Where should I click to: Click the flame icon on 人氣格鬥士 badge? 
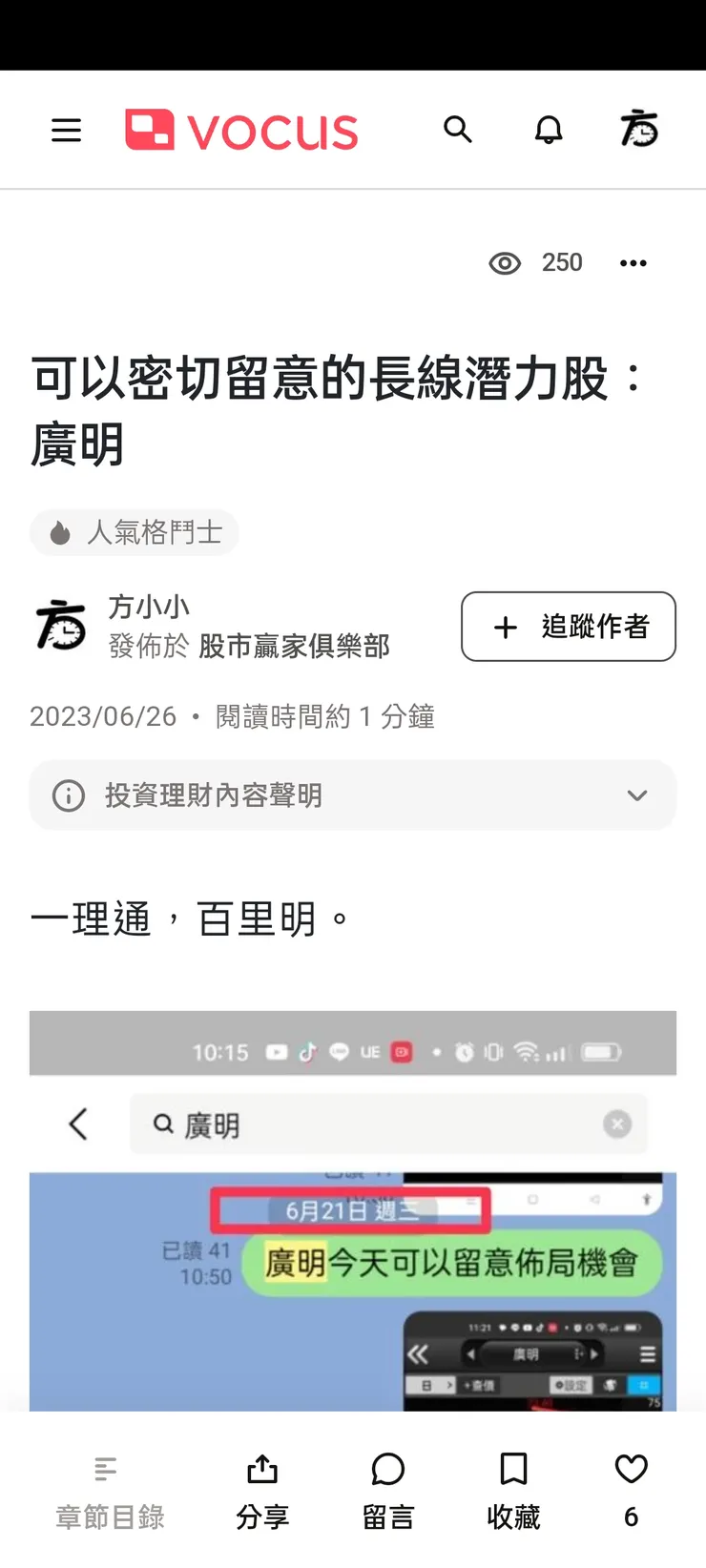[x=59, y=531]
